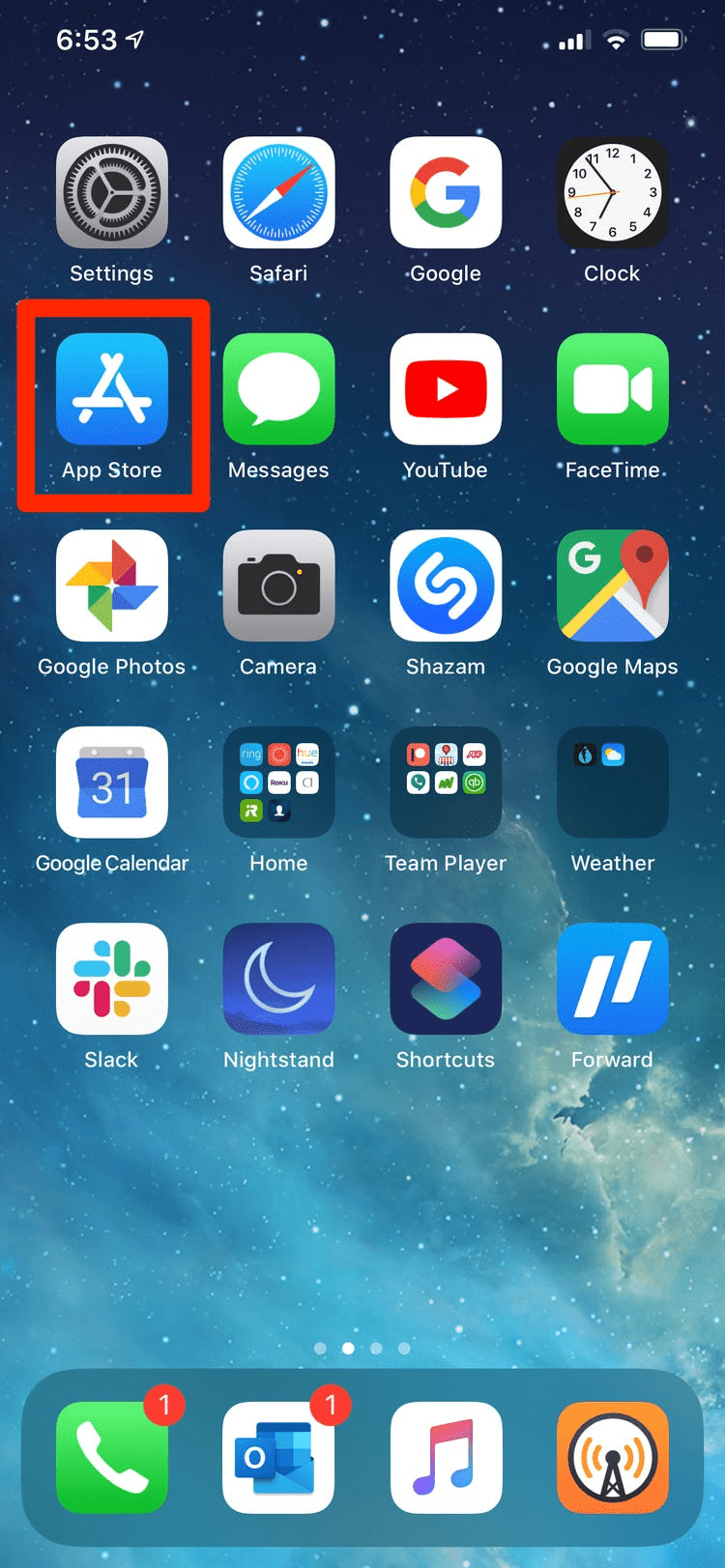Open the Team Player folder
The height and width of the screenshot is (1568, 725).
[x=446, y=783]
